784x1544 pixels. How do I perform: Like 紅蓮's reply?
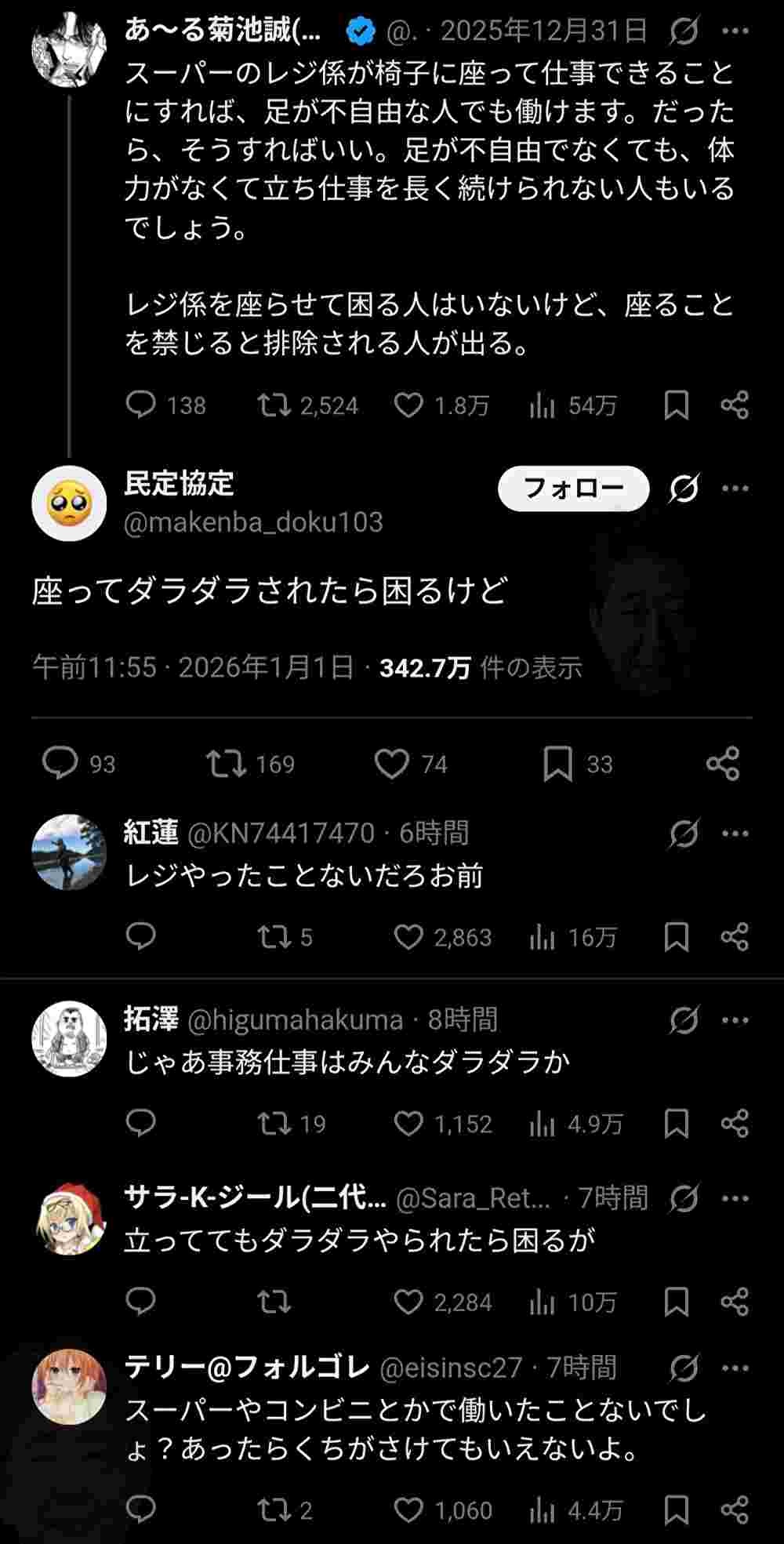[x=408, y=937]
